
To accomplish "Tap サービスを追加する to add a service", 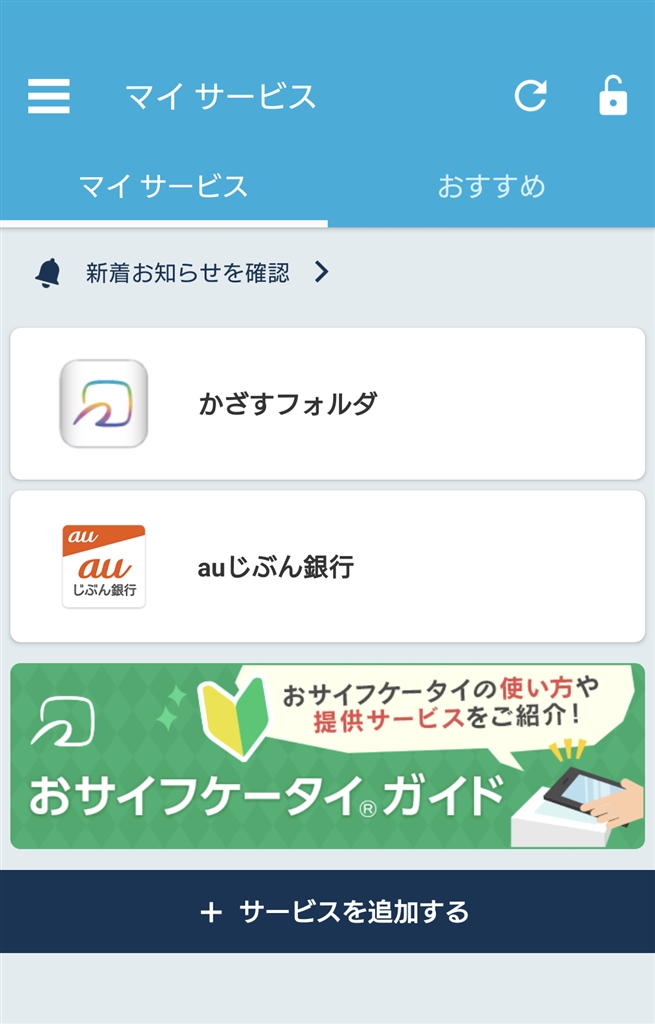I will click(x=327, y=911).
